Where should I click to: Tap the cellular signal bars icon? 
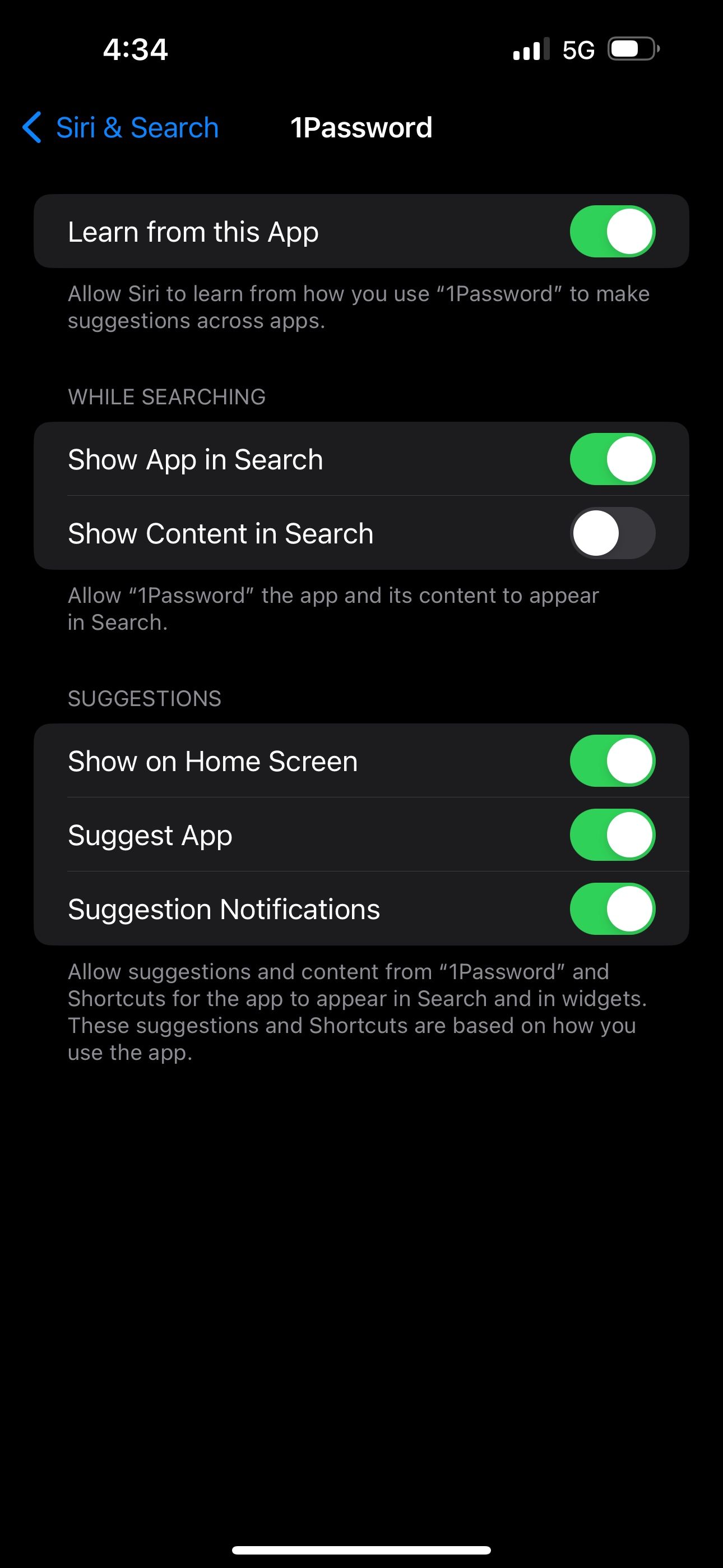pos(532,50)
